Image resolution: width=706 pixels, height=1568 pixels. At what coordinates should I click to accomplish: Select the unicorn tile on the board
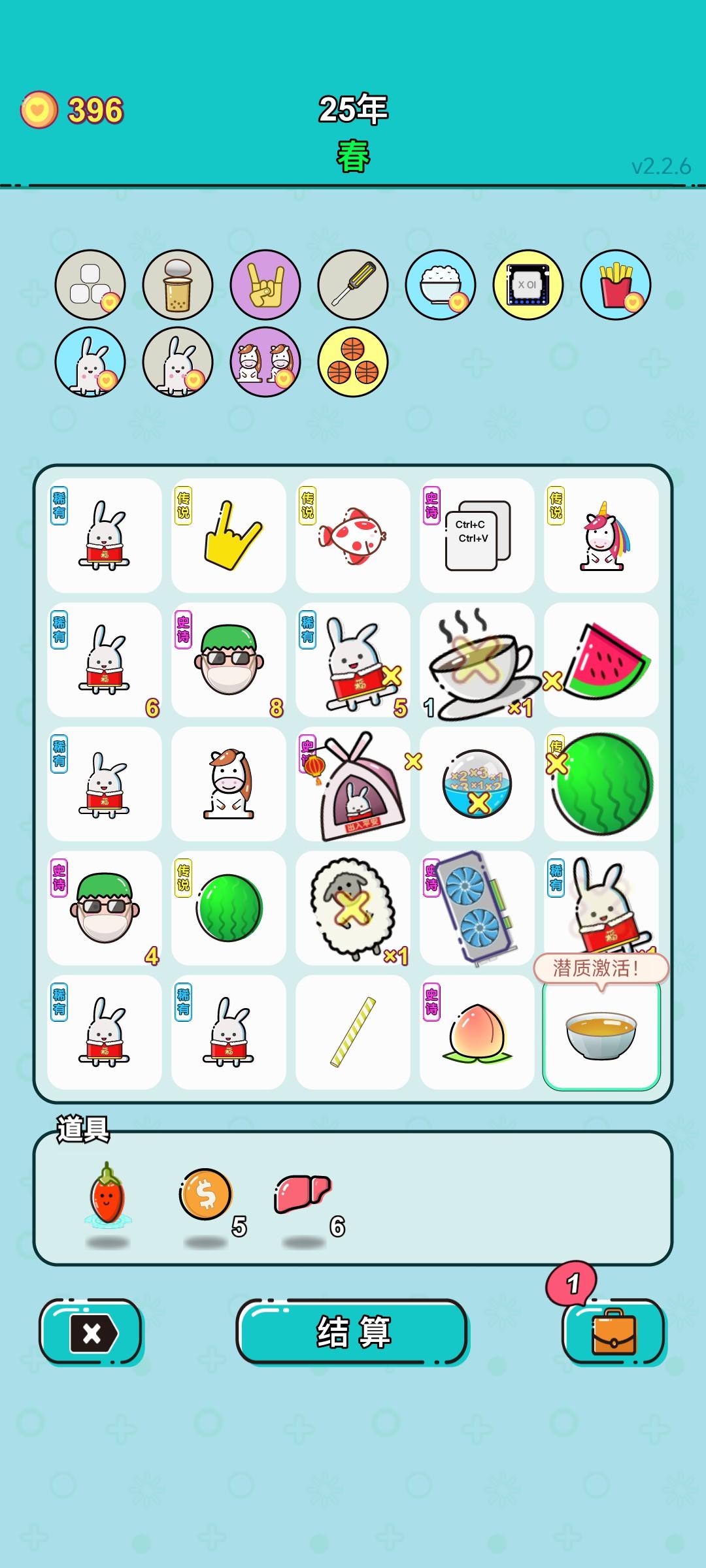click(x=601, y=536)
